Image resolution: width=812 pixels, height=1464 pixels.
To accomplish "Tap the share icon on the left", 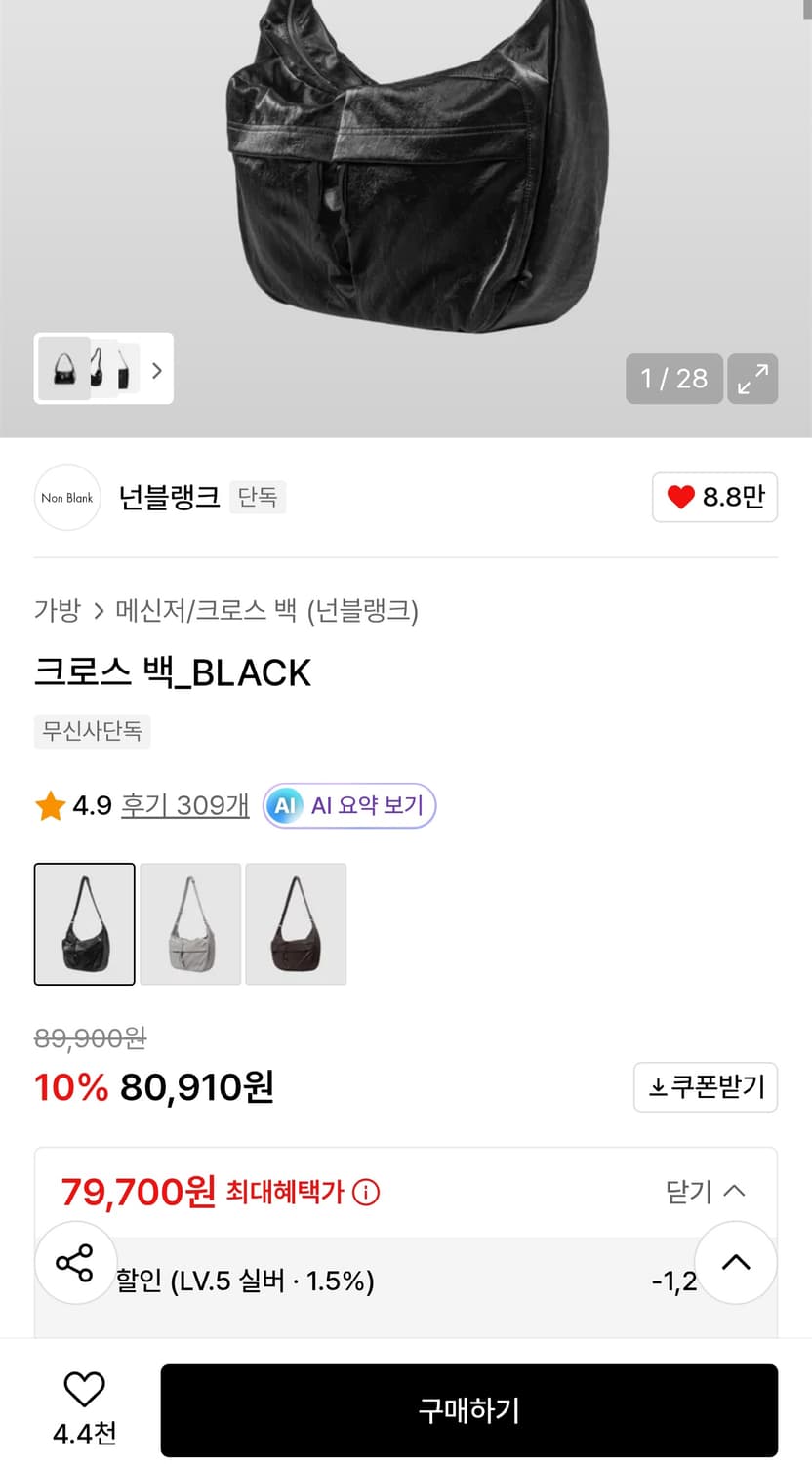I will [76, 1263].
